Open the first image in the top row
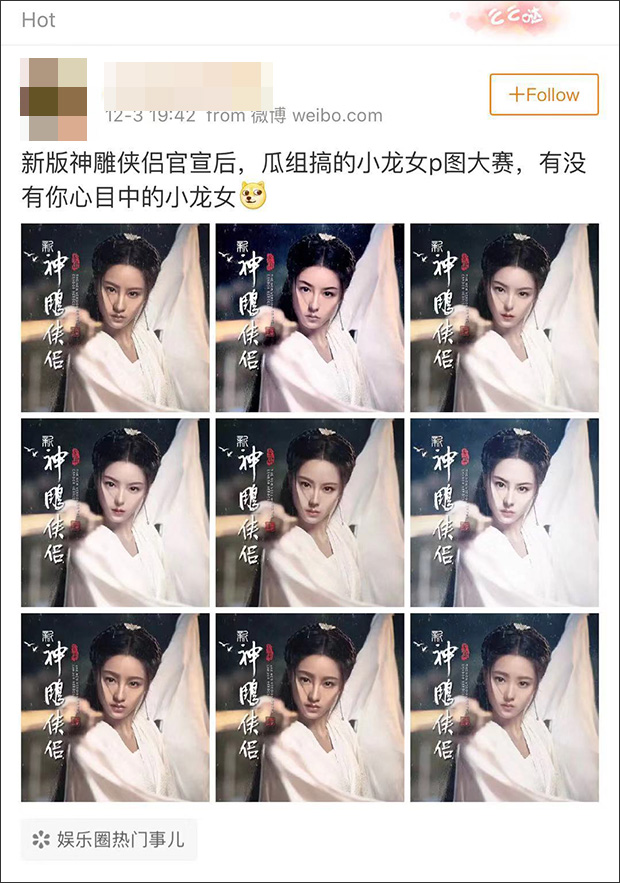The image size is (620, 883). pos(115,317)
